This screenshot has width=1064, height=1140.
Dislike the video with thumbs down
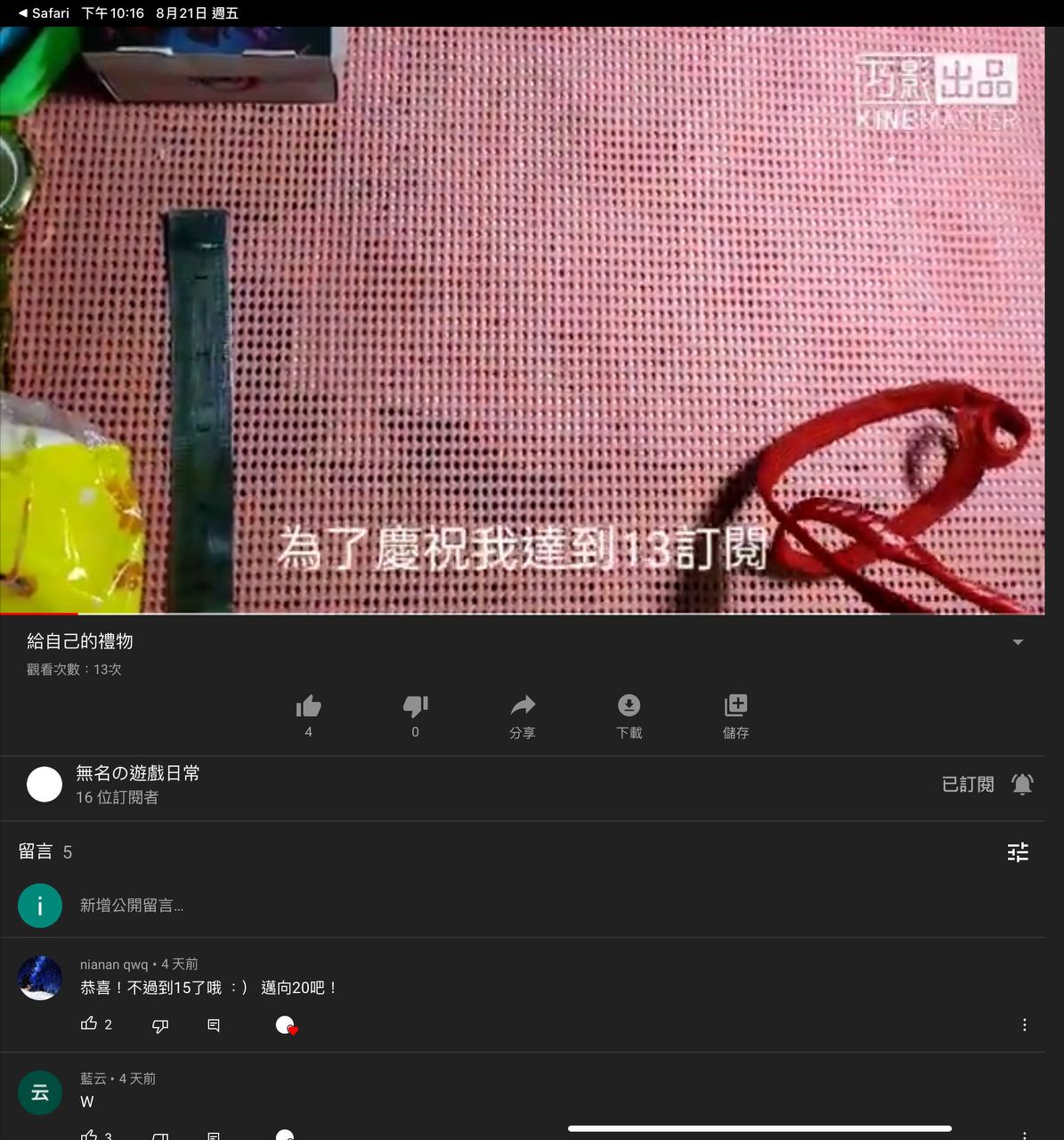click(x=415, y=707)
